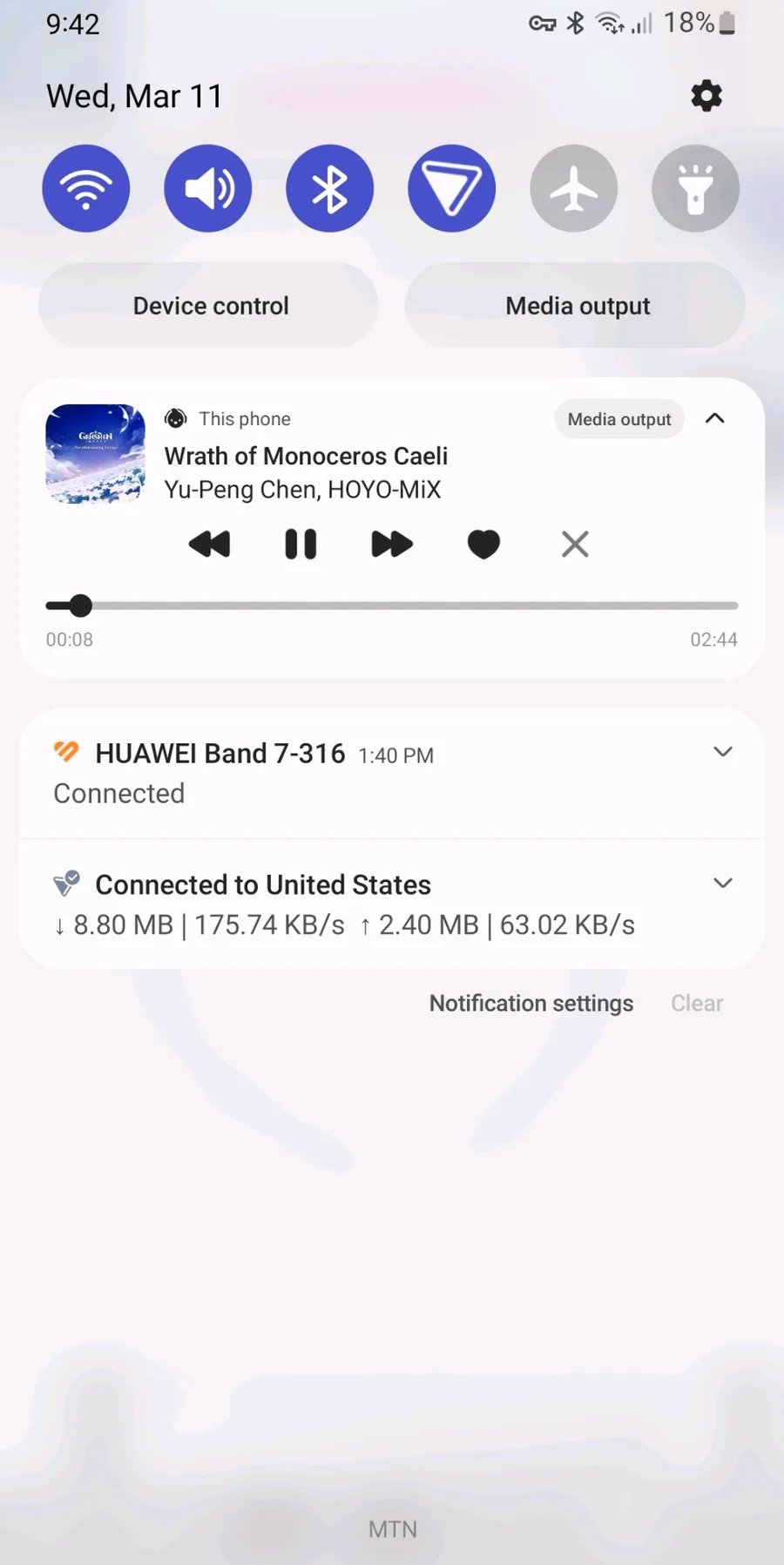784x1565 pixels.
Task: Disable the VPN quick toggle
Action: click(x=452, y=188)
